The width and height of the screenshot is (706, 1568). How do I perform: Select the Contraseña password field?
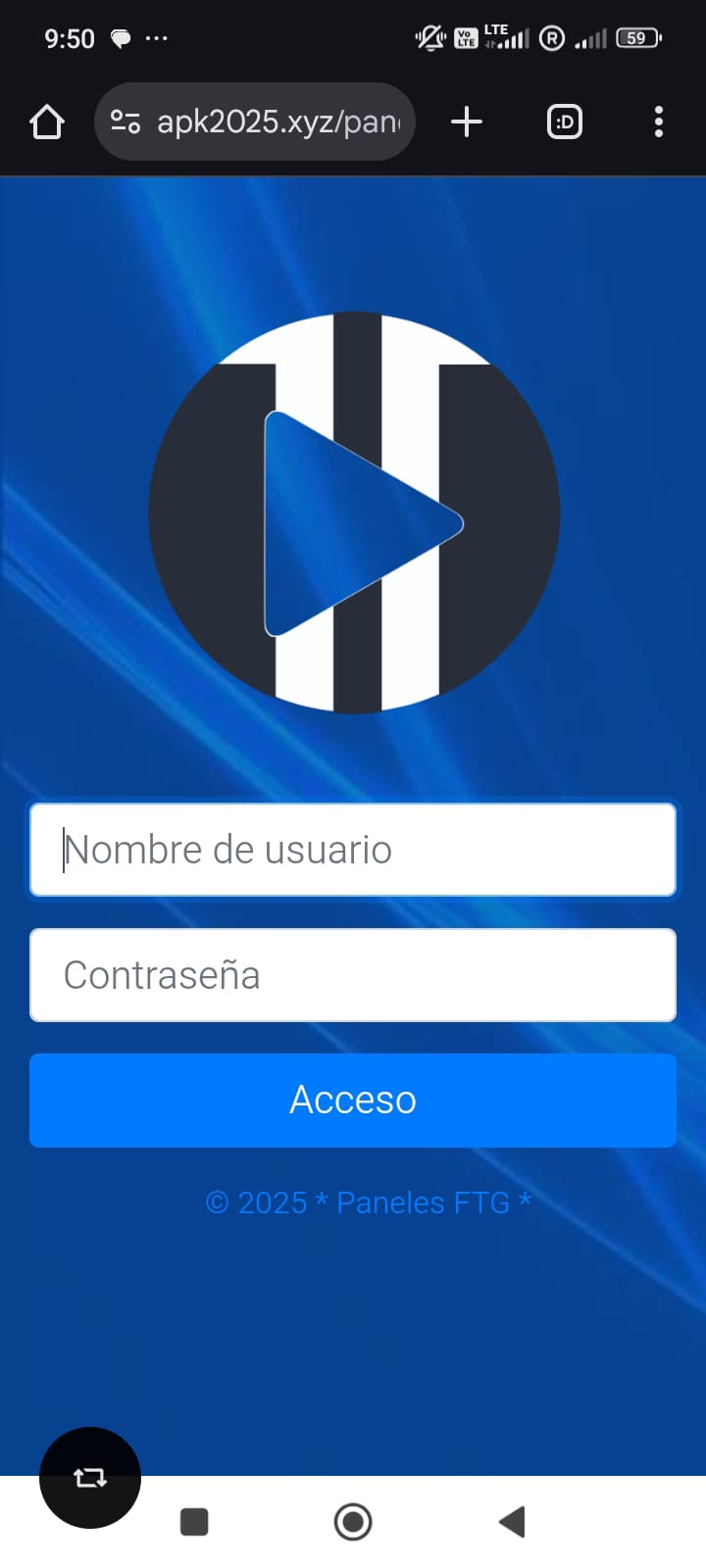353,975
